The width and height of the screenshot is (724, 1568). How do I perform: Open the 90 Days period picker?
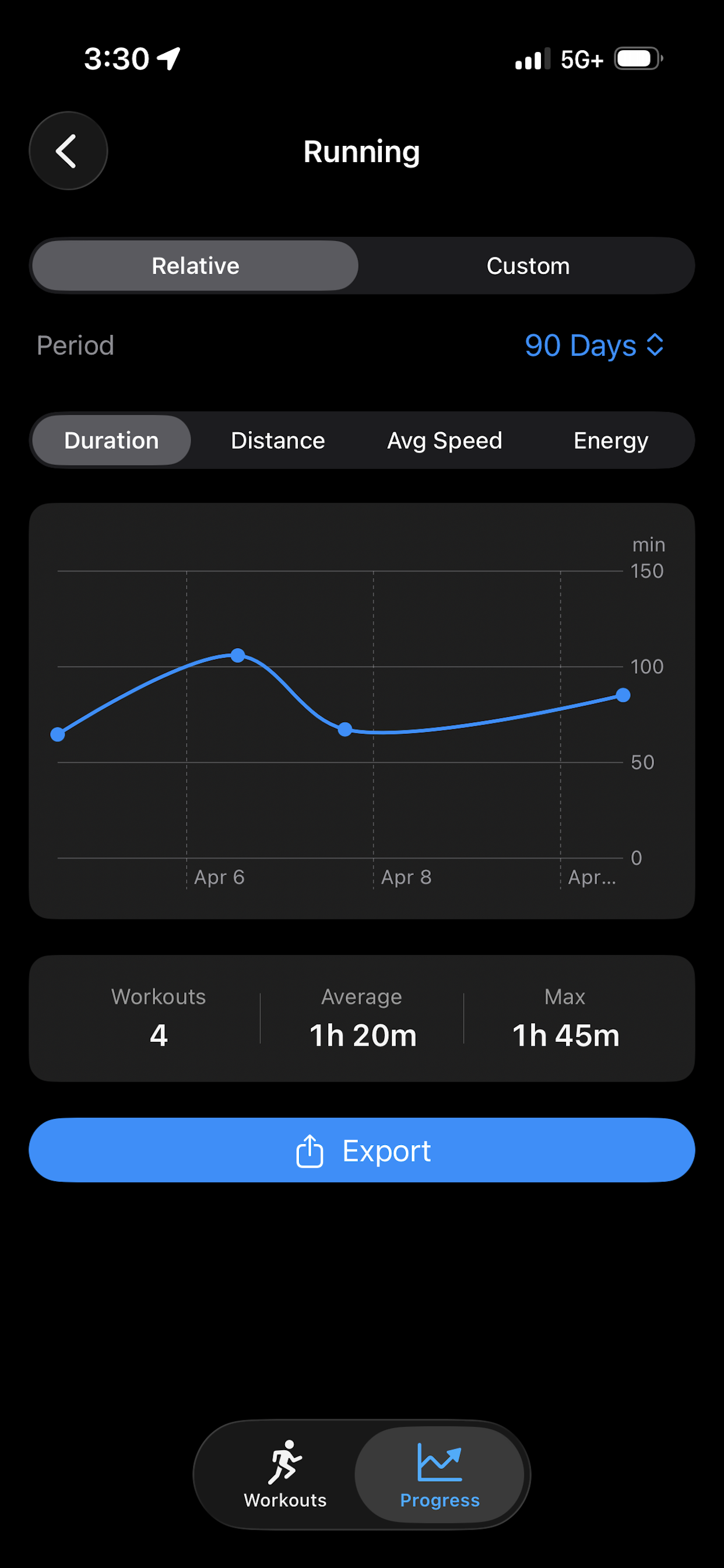(593, 346)
